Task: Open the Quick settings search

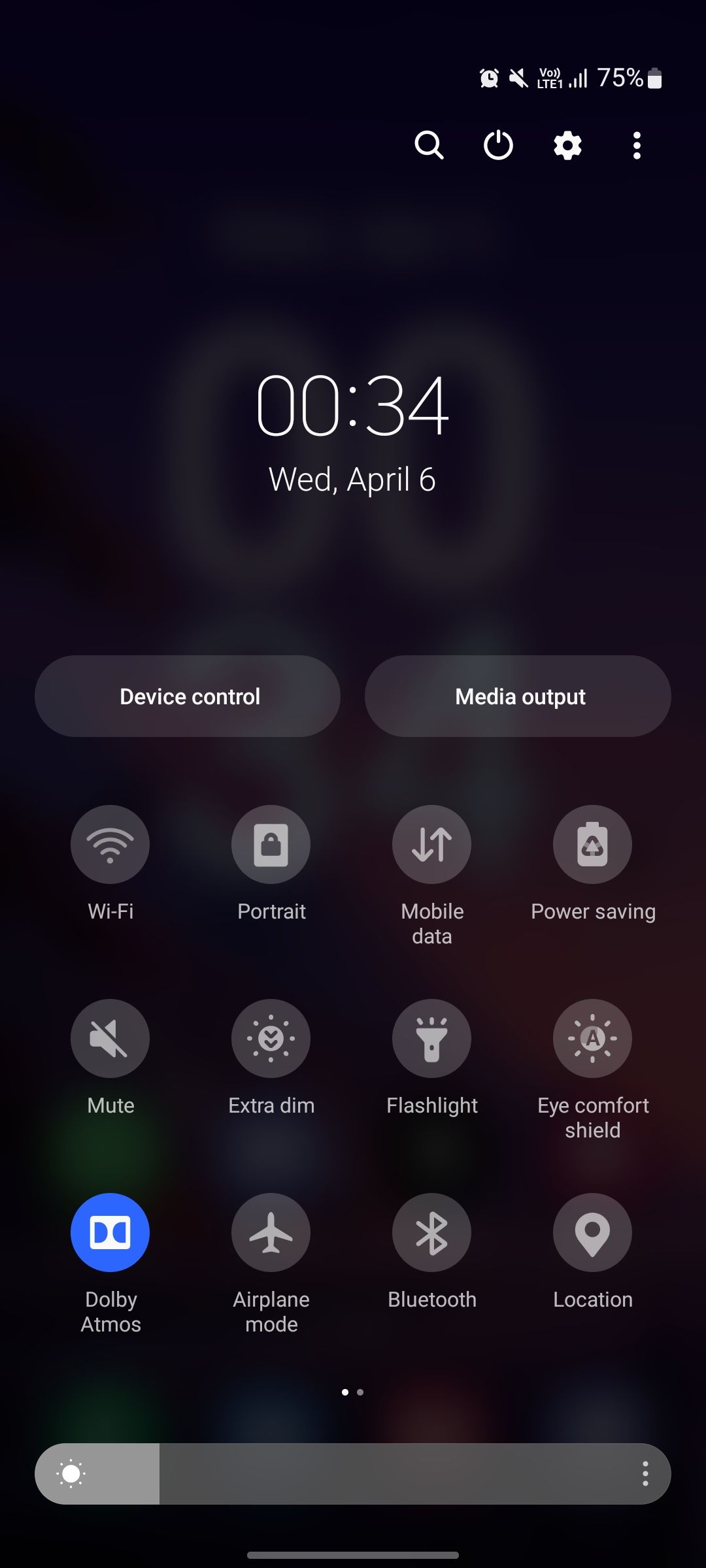Action: coord(430,145)
